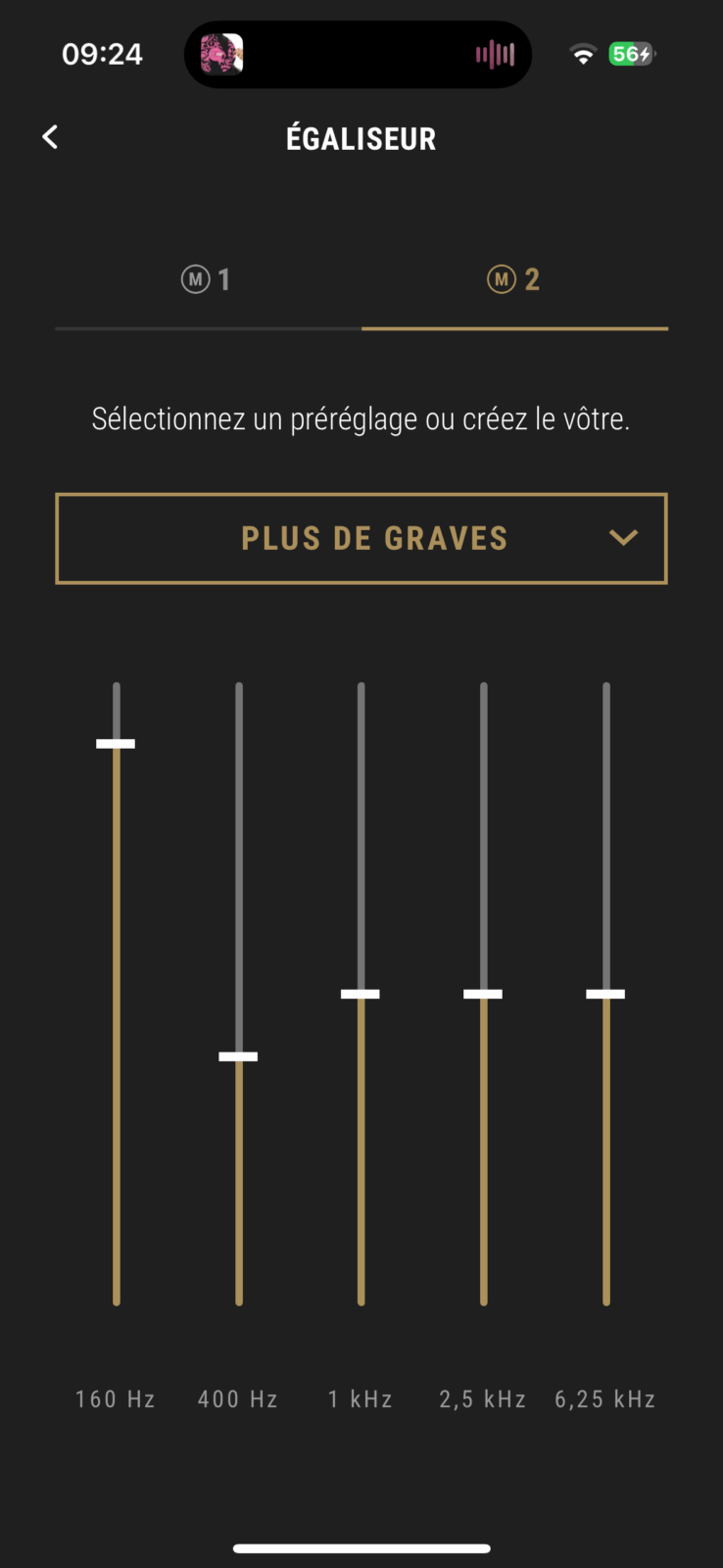Tap the 1 kHz slider handle
This screenshot has height=1568, width=723.
361,994
